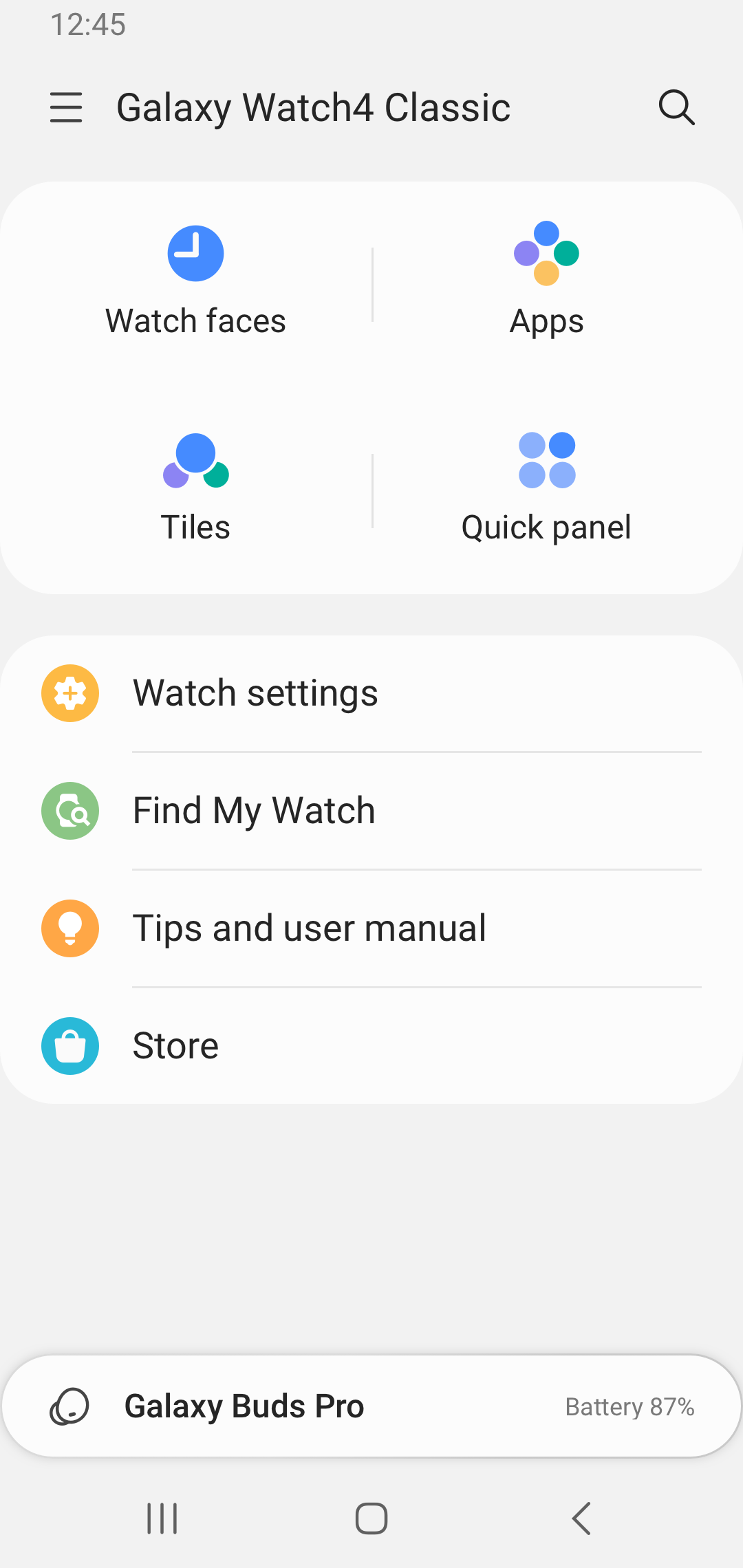Tap the Android home navigation button

[371, 1520]
